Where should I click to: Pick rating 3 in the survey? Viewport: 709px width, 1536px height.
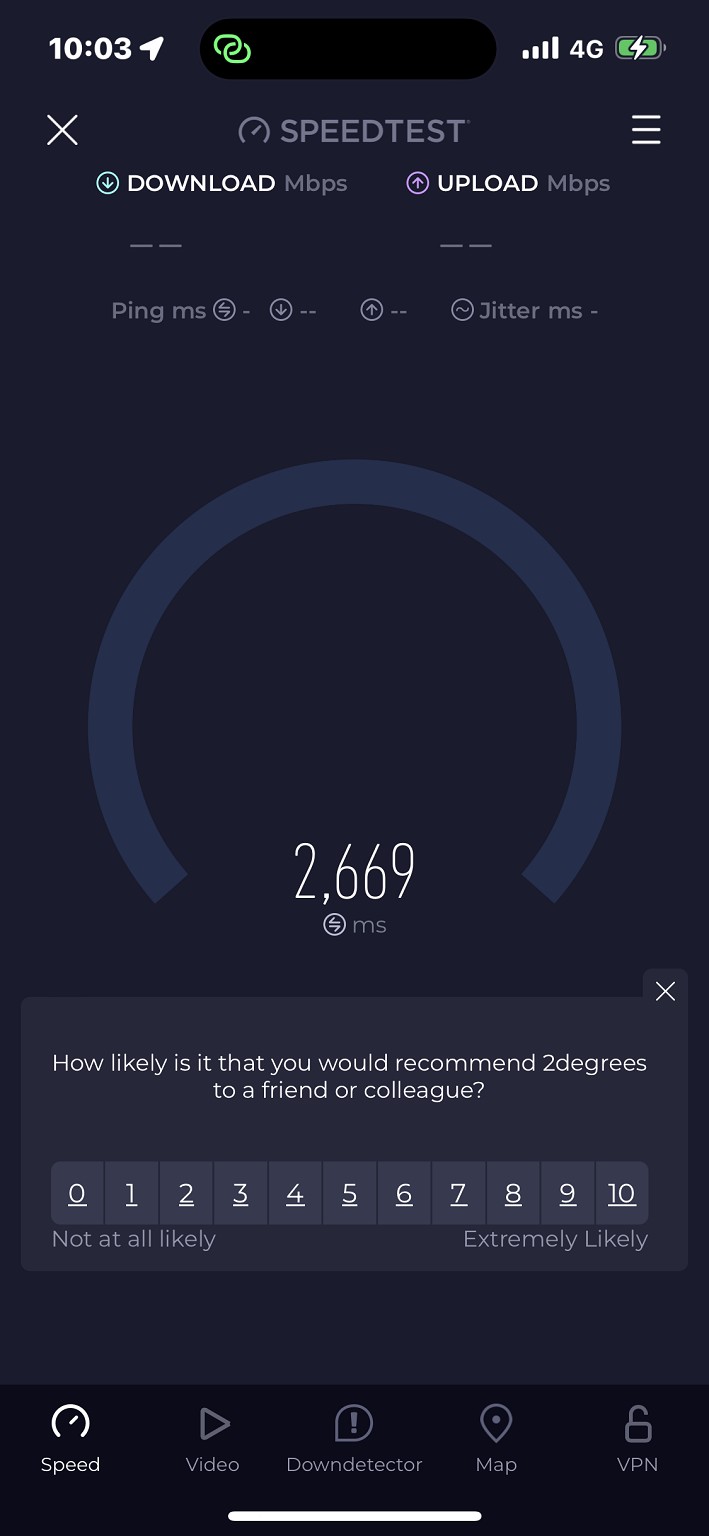(240, 1193)
